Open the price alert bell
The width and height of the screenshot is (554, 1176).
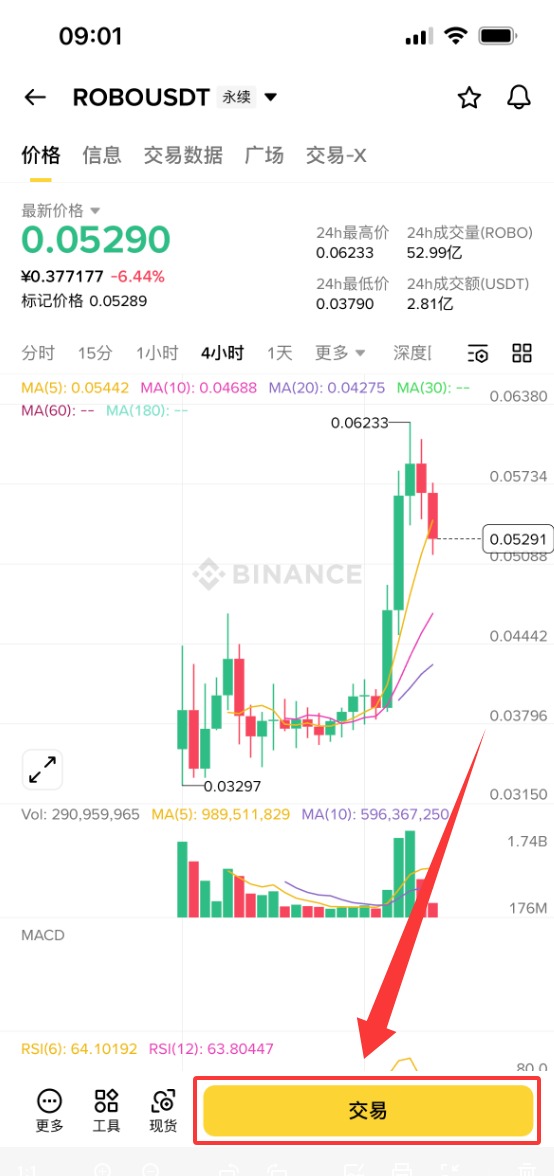[x=519, y=98]
